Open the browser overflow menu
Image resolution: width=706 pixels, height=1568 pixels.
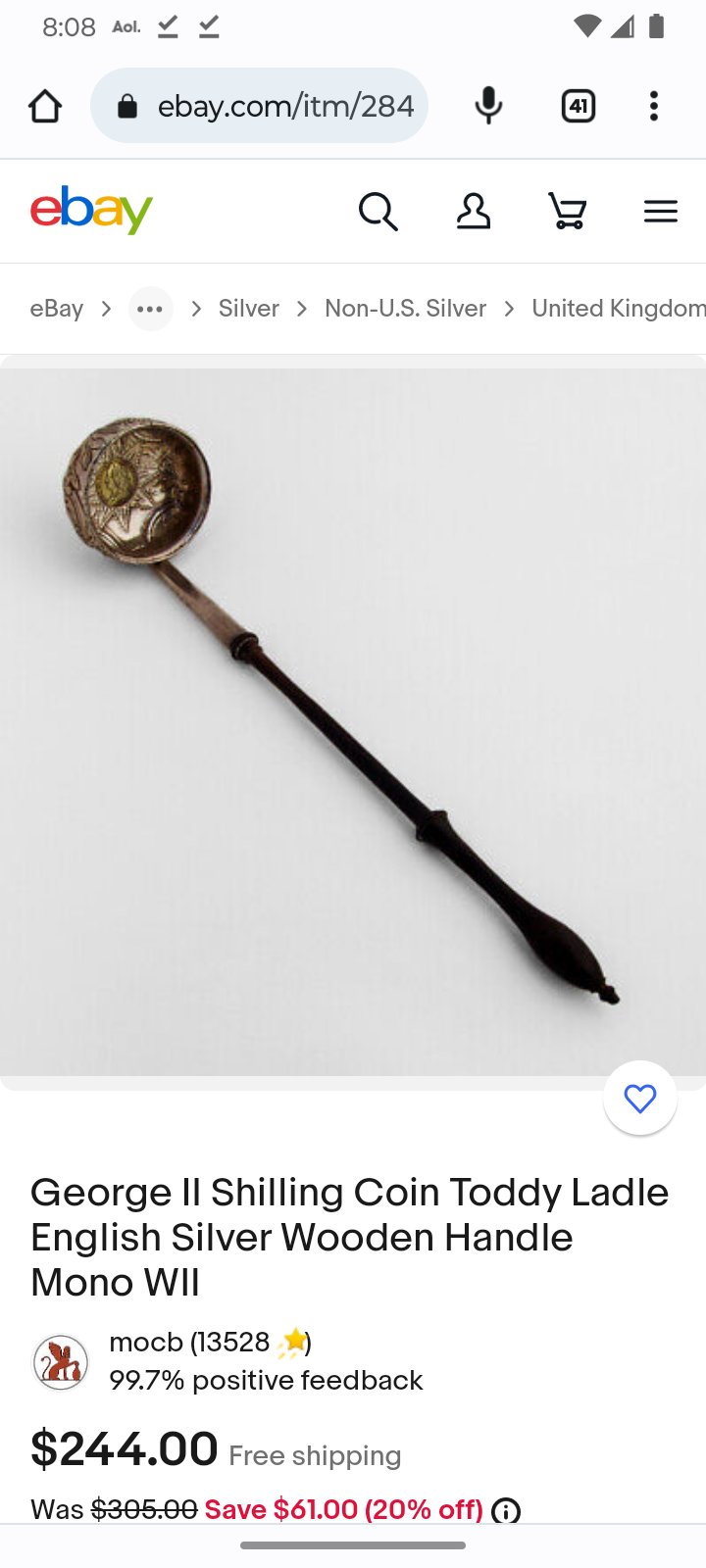click(654, 106)
